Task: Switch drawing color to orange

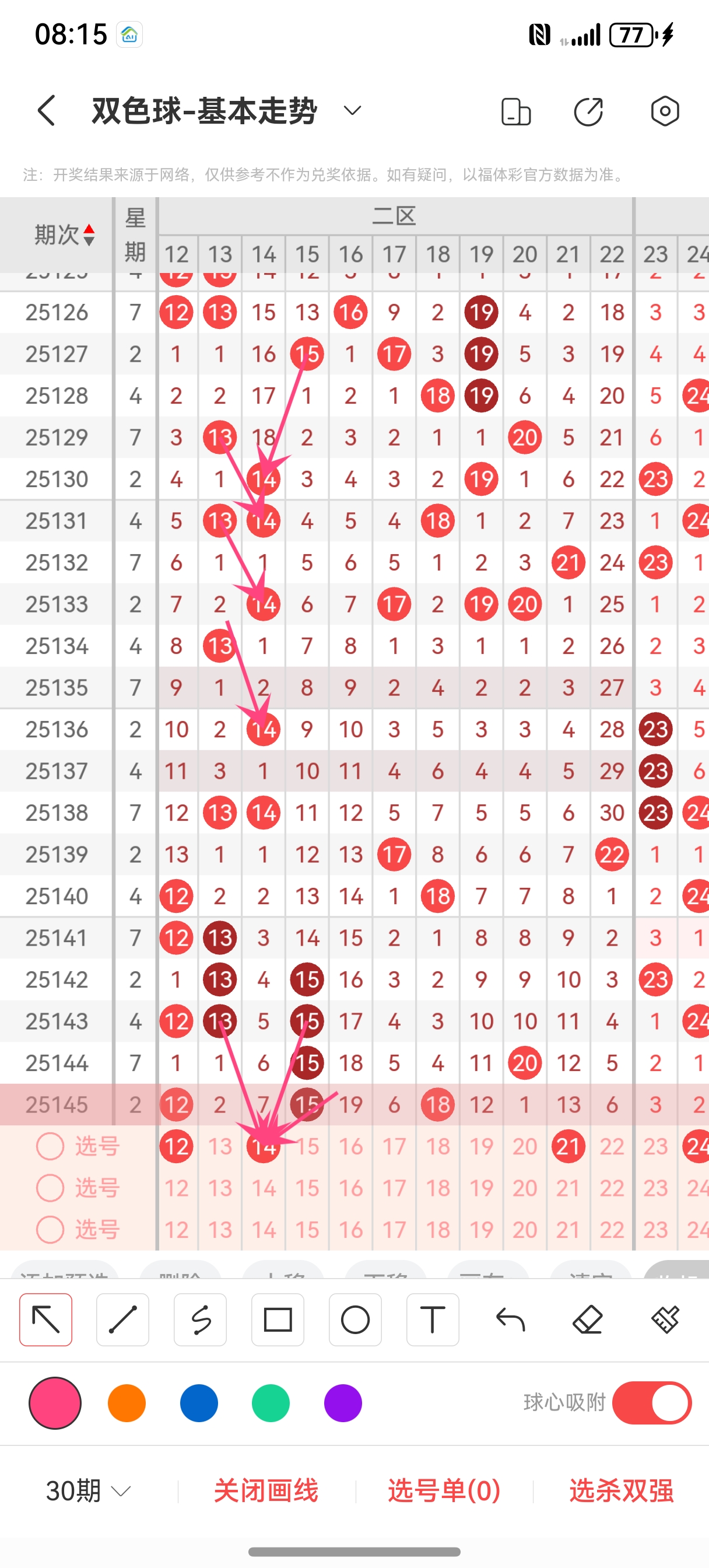Action: point(127,1403)
